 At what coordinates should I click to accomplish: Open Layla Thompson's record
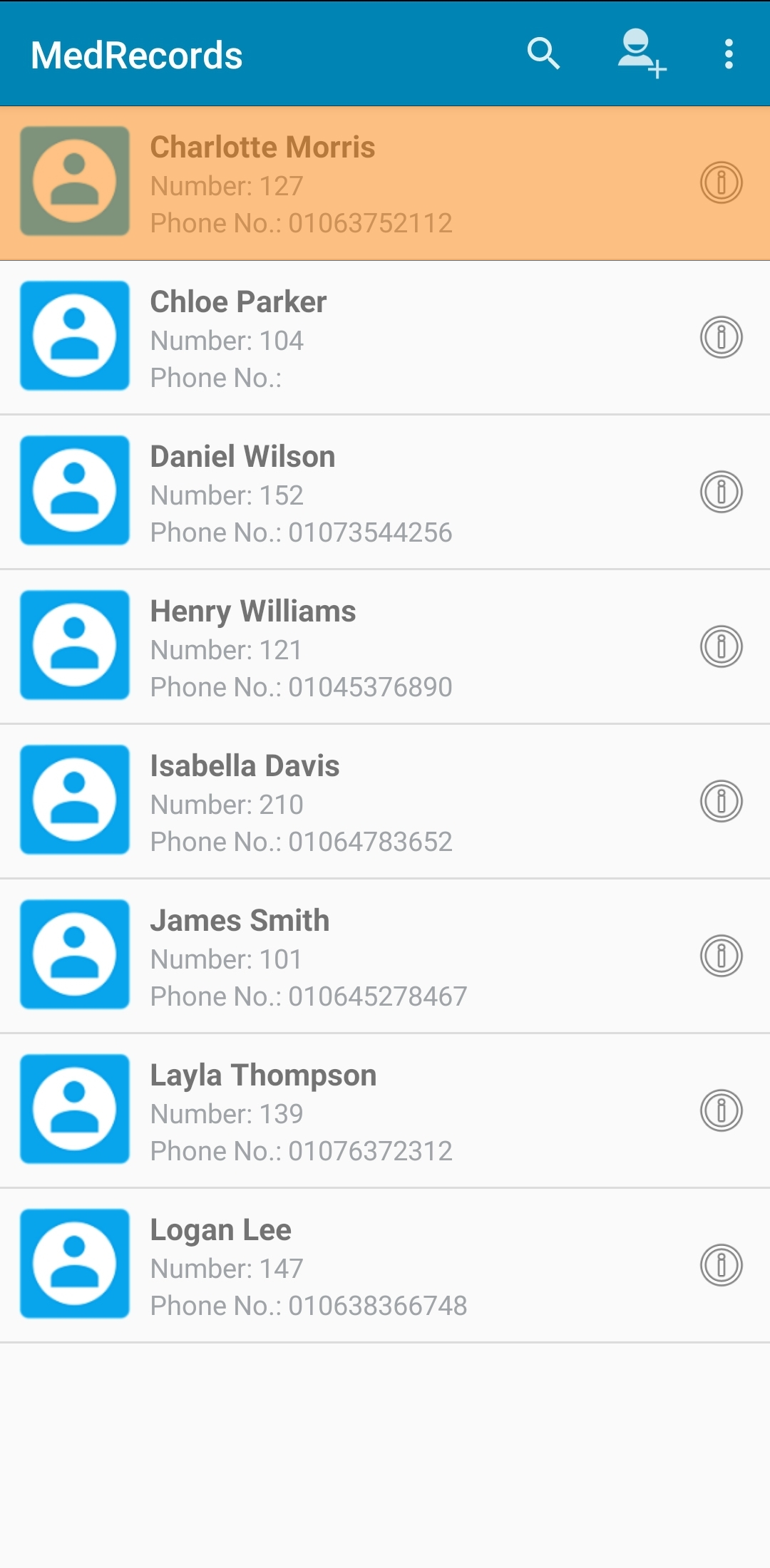coord(385,1111)
